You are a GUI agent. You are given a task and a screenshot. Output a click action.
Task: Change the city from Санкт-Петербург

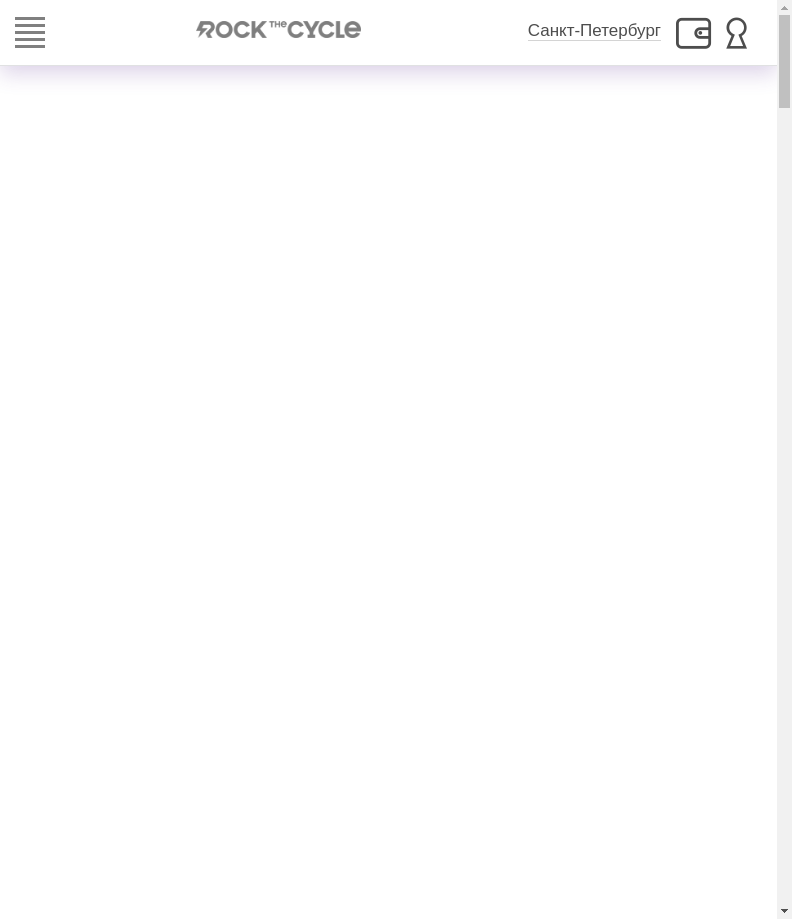[x=593, y=31]
